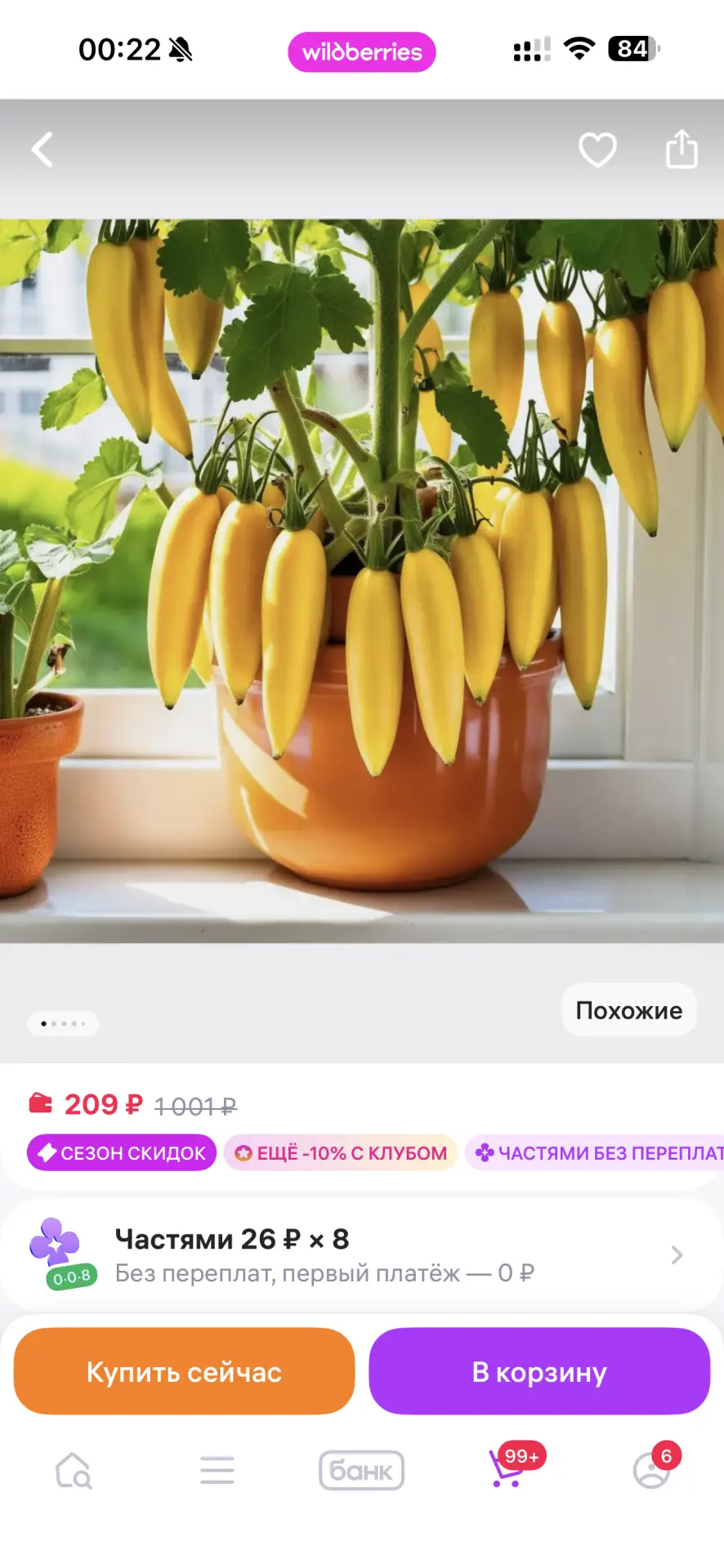Open the cart tab with 99+ badge
724x1568 pixels.
pos(507,1471)
